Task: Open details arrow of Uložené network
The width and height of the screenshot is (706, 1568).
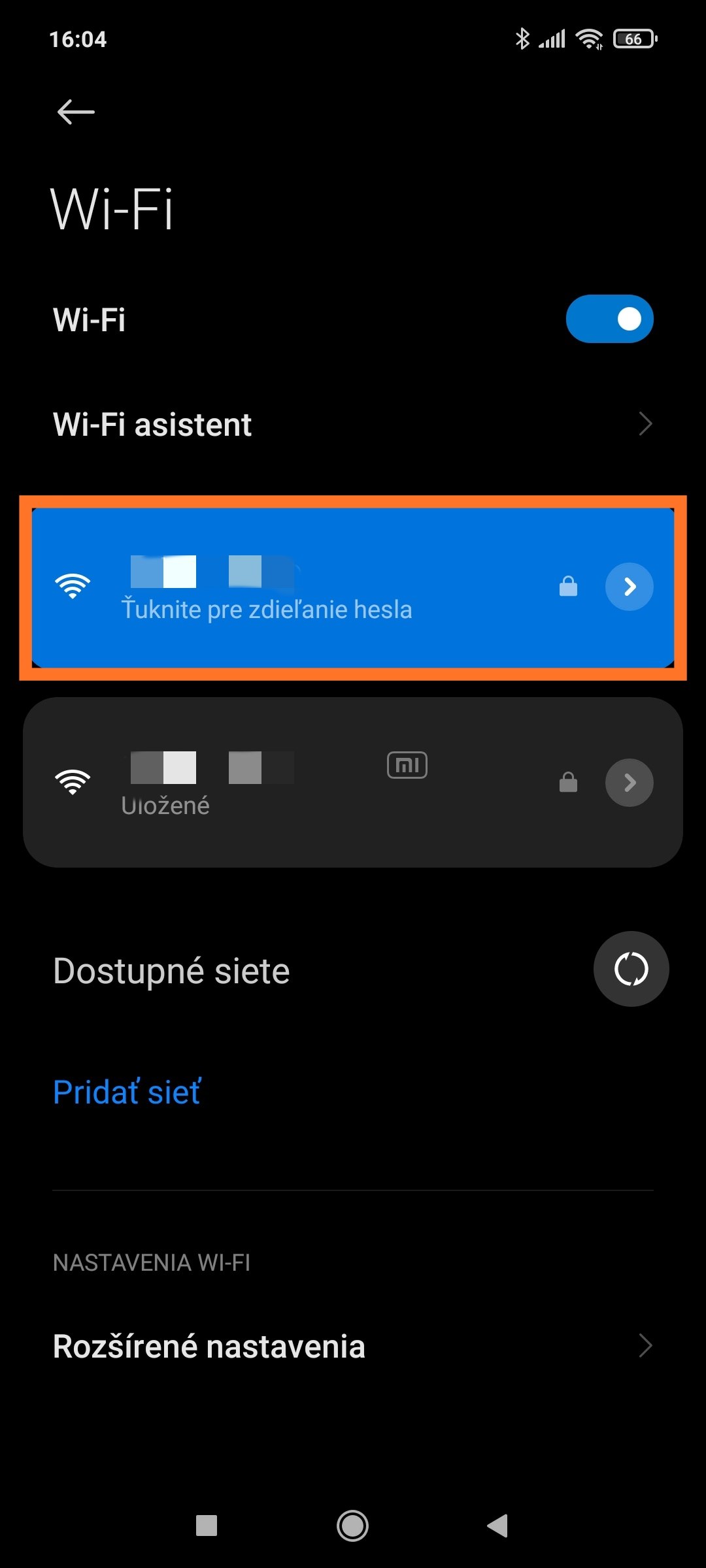Action: coord(629,783)
